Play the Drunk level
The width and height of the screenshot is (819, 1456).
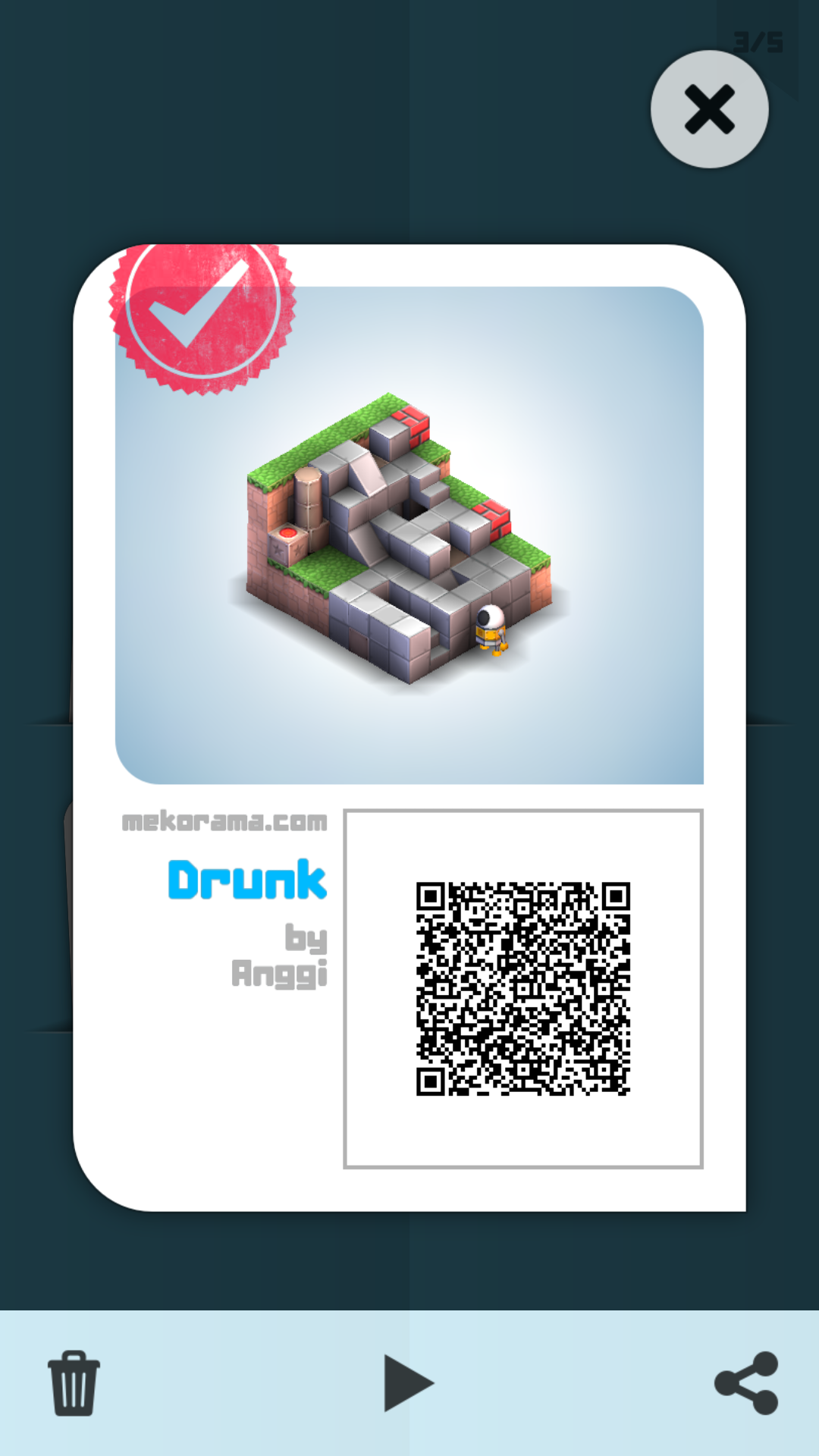[x=407, y=1382]
